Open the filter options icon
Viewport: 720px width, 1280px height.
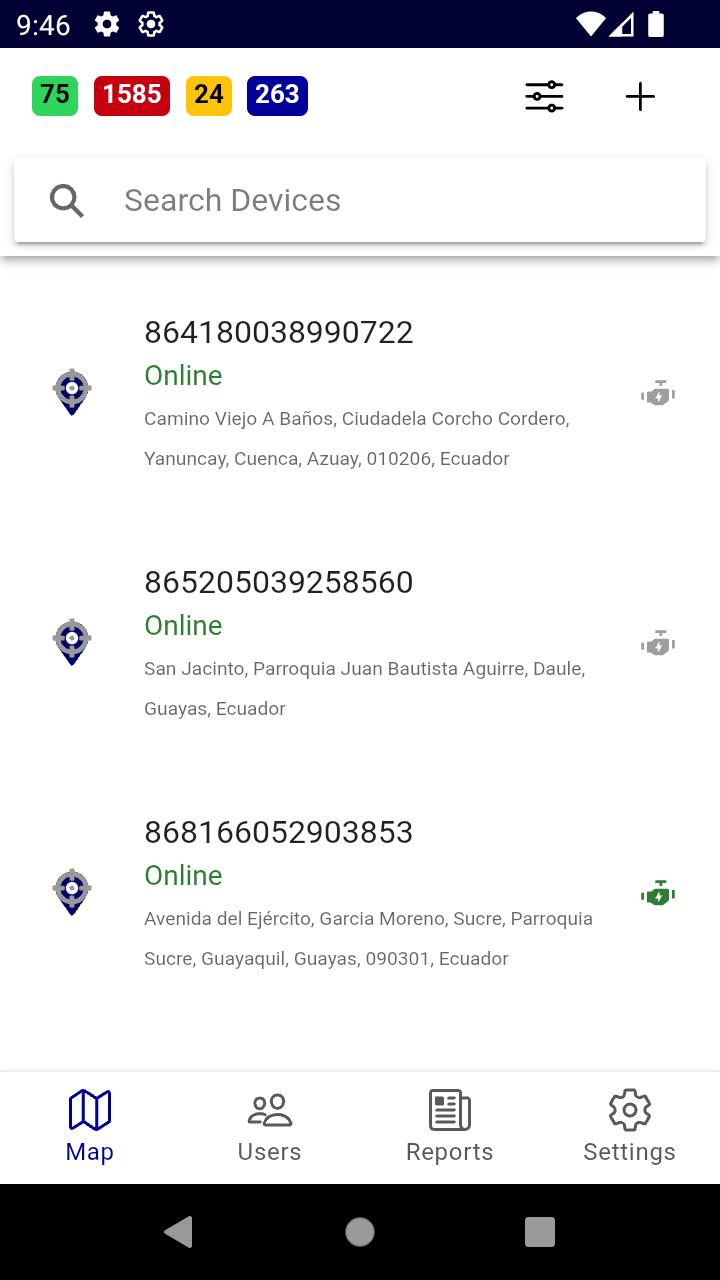click(x=544, y=97)
